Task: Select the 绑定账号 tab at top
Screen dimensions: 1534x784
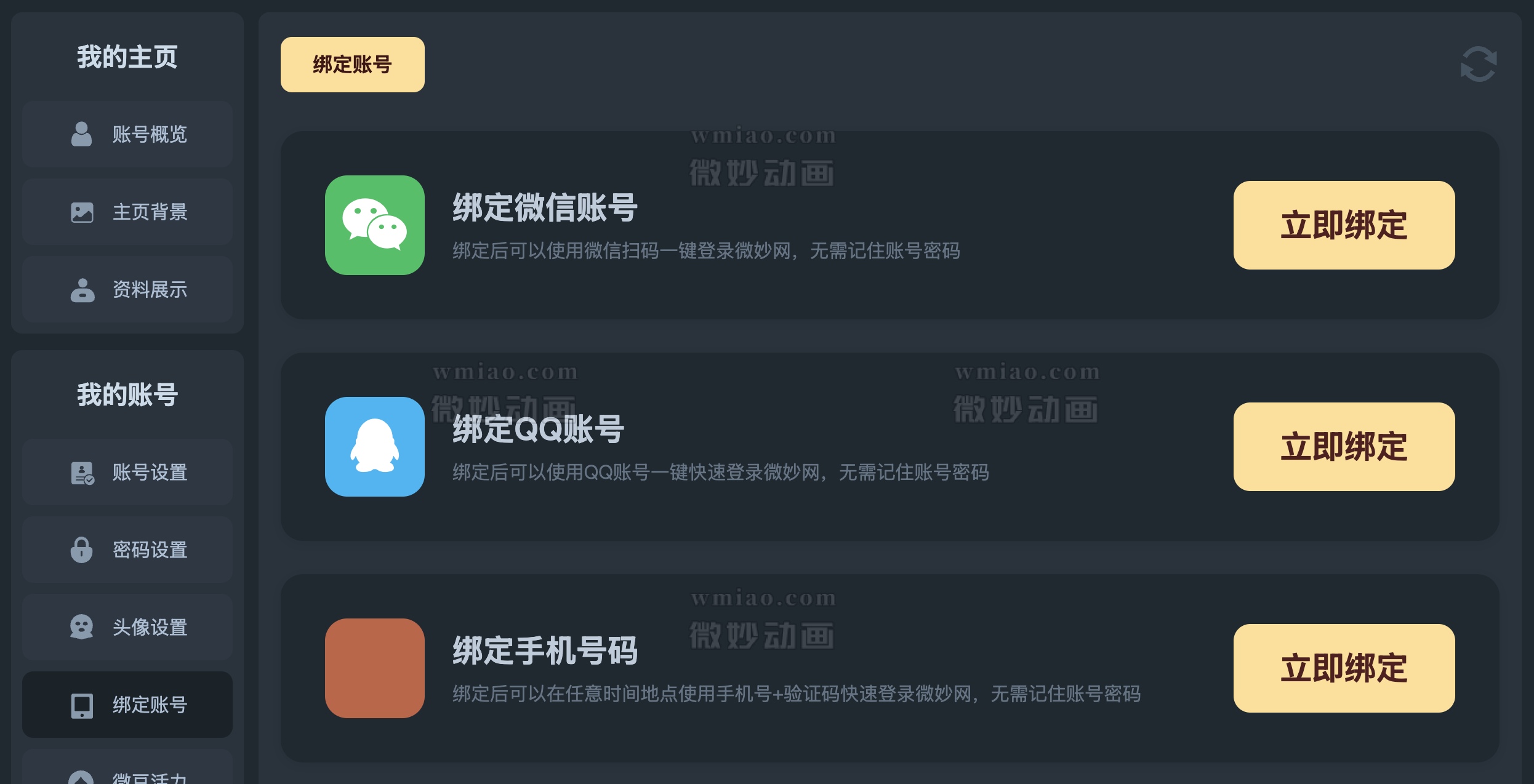Action: [352, 65]
